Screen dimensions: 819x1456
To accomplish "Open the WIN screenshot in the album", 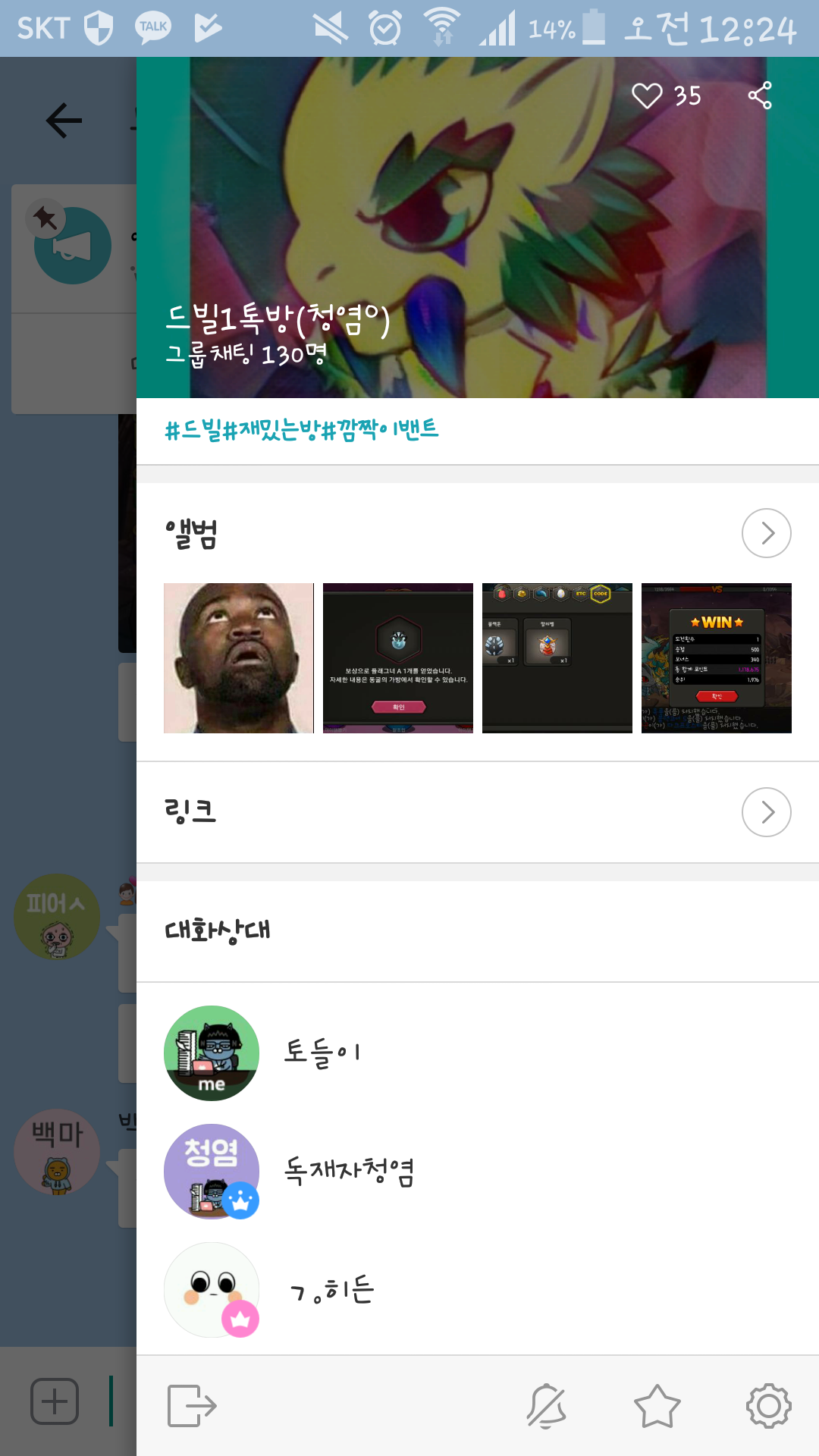I will click(x=716, y=658).
